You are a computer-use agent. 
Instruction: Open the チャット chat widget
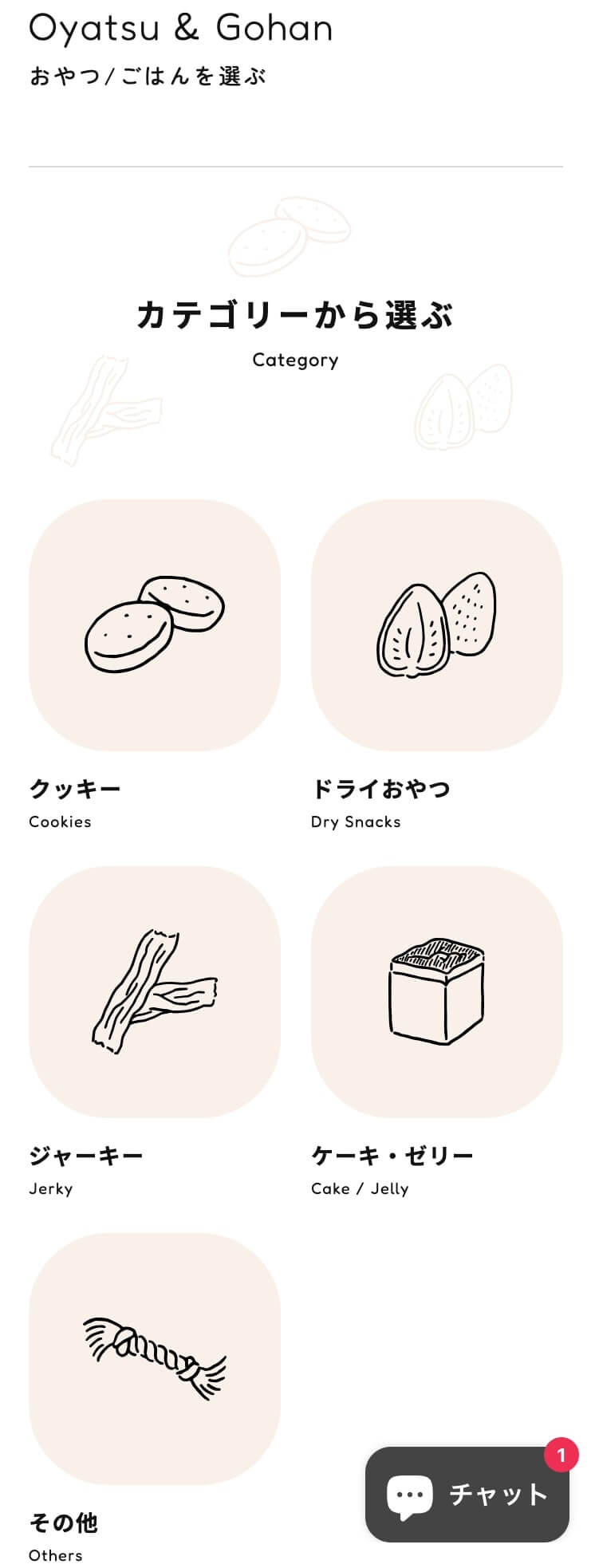coord(467,1494)
